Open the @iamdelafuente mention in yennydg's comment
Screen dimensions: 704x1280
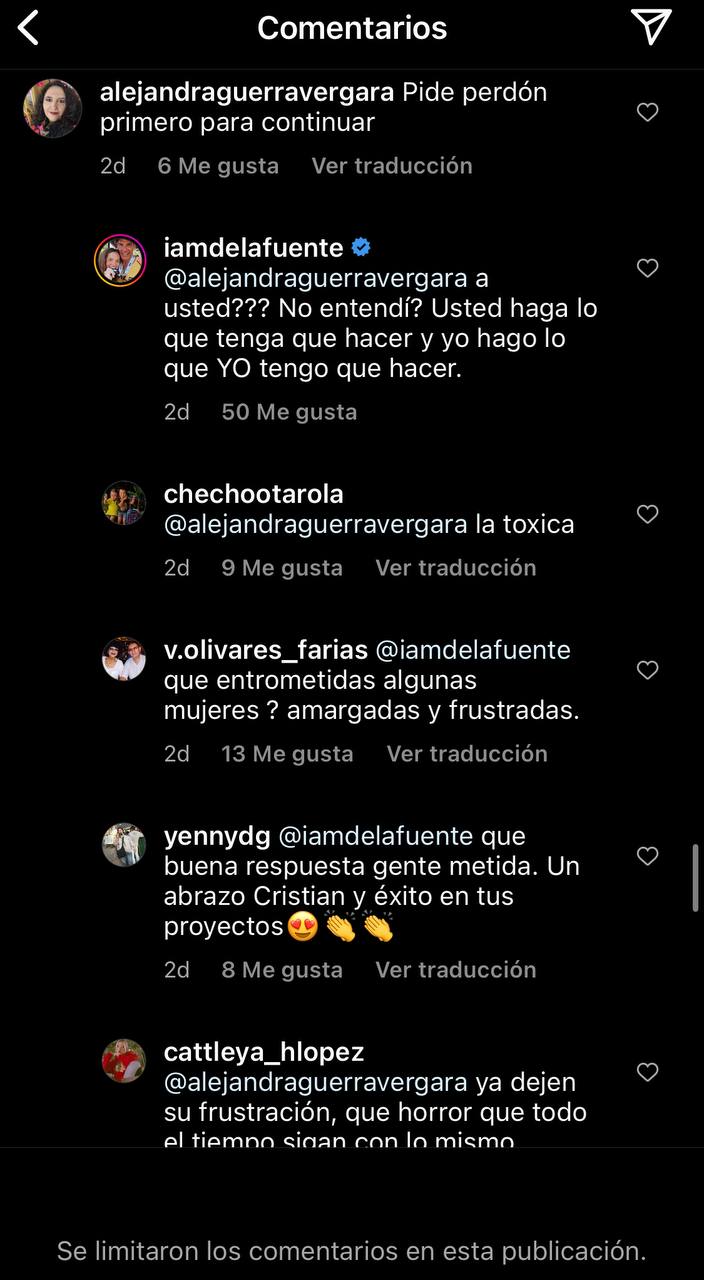coord(375,836)
